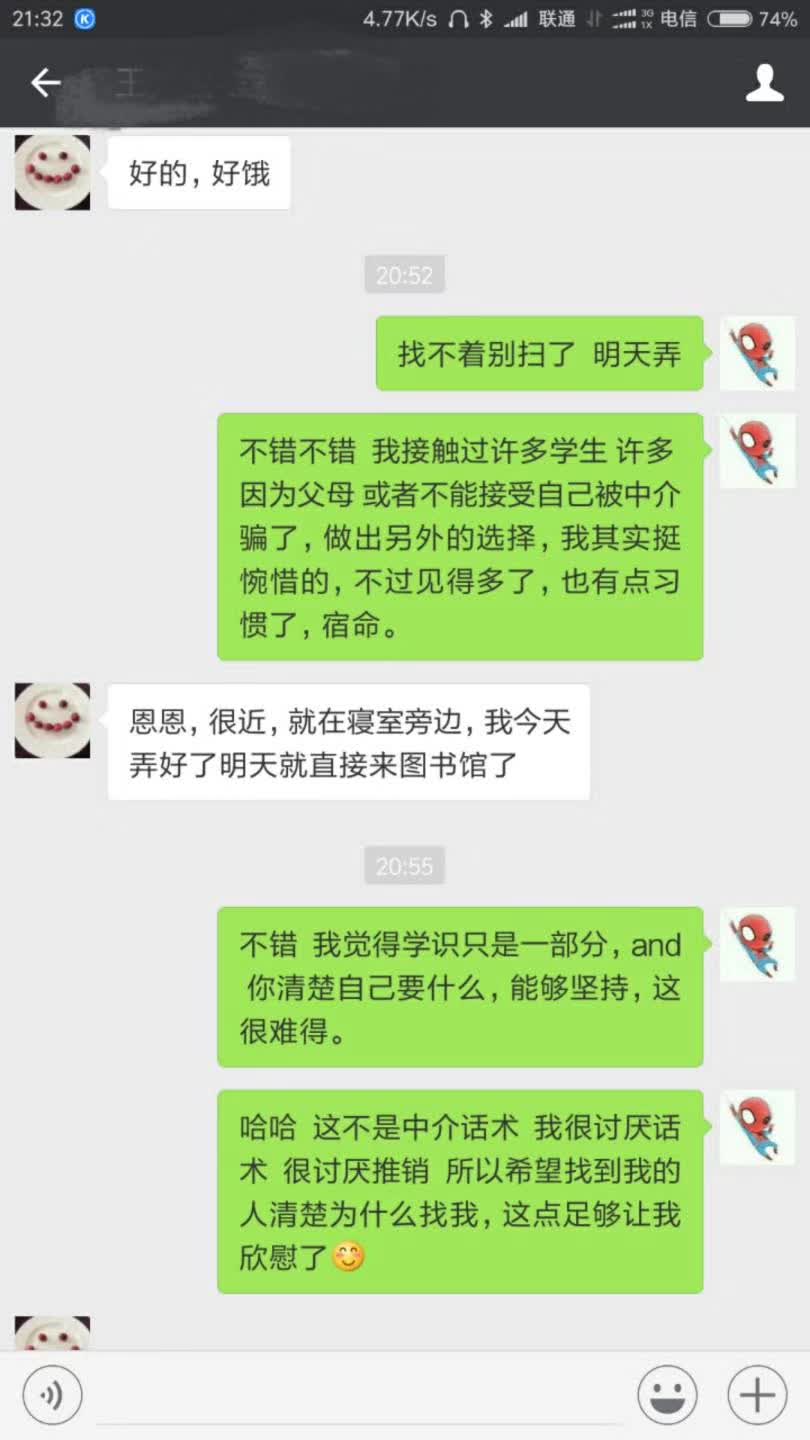Tap the avatar beside "找不着别扫了 明天弄"
The width and height of the screenshot is (810, 1440).
pos(757,353)
